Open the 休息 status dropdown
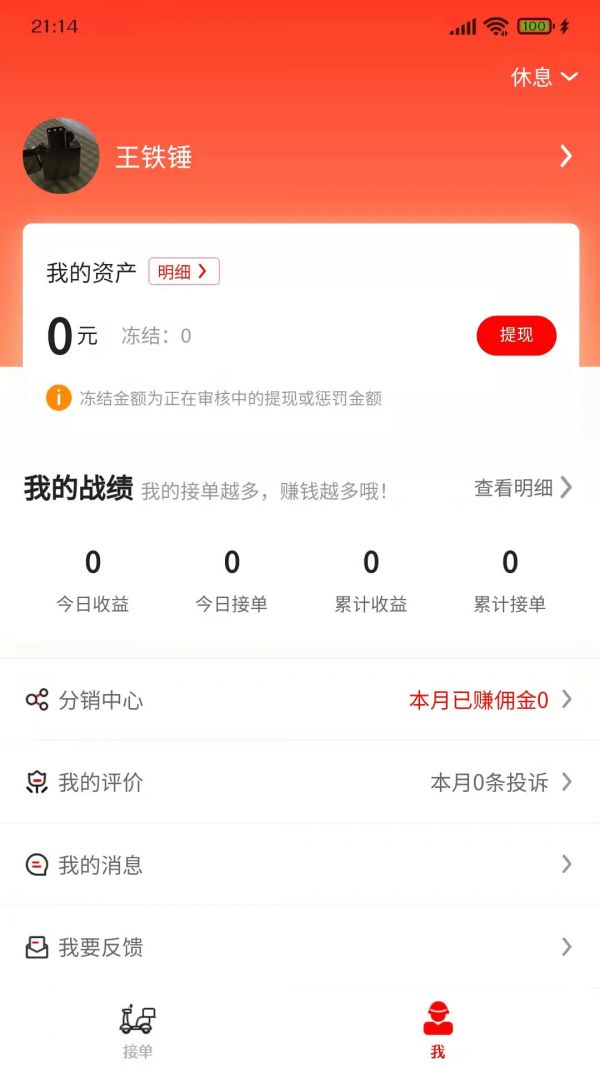 point(544,77)
